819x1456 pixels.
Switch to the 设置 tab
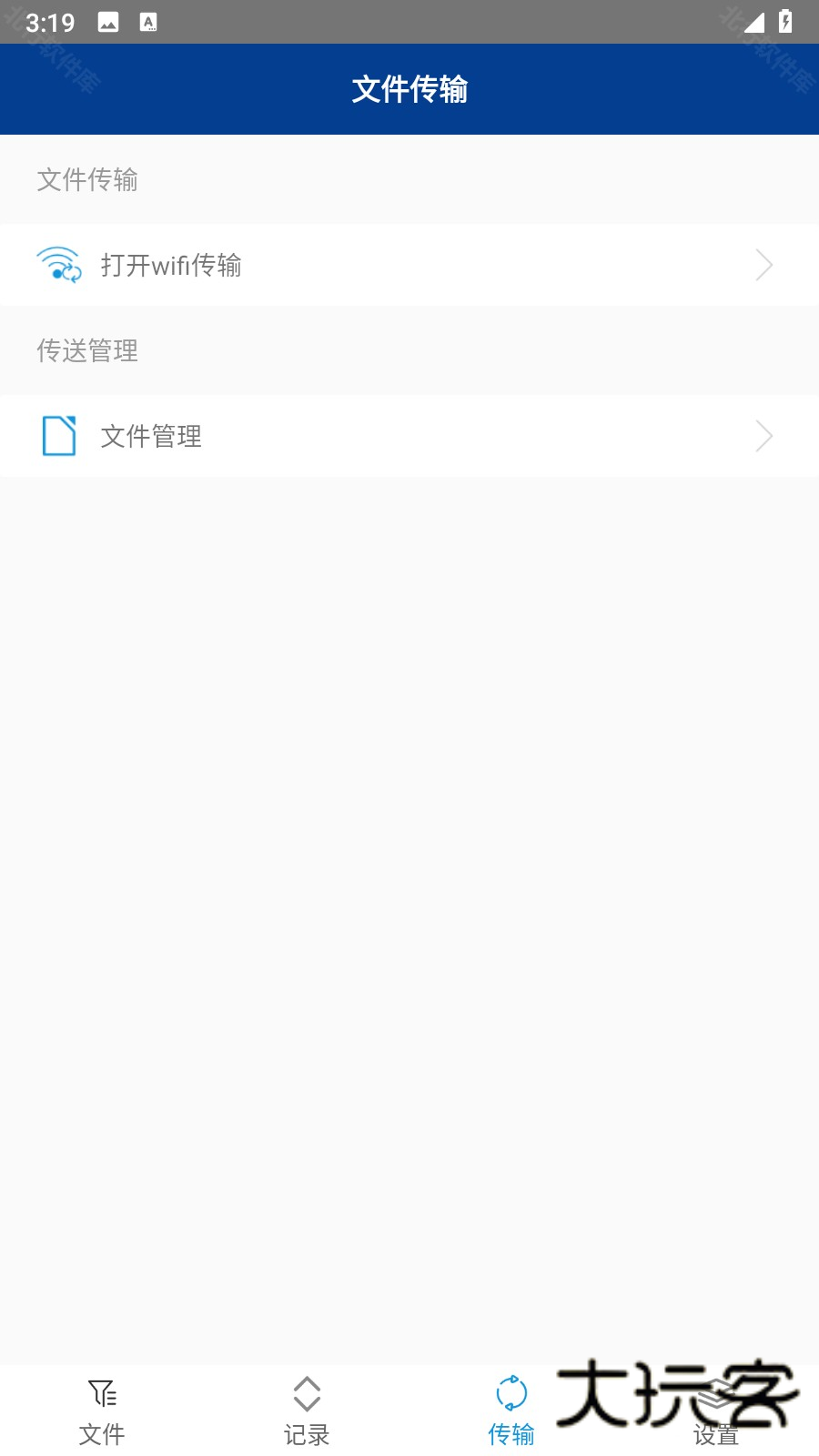[715, 1409]
